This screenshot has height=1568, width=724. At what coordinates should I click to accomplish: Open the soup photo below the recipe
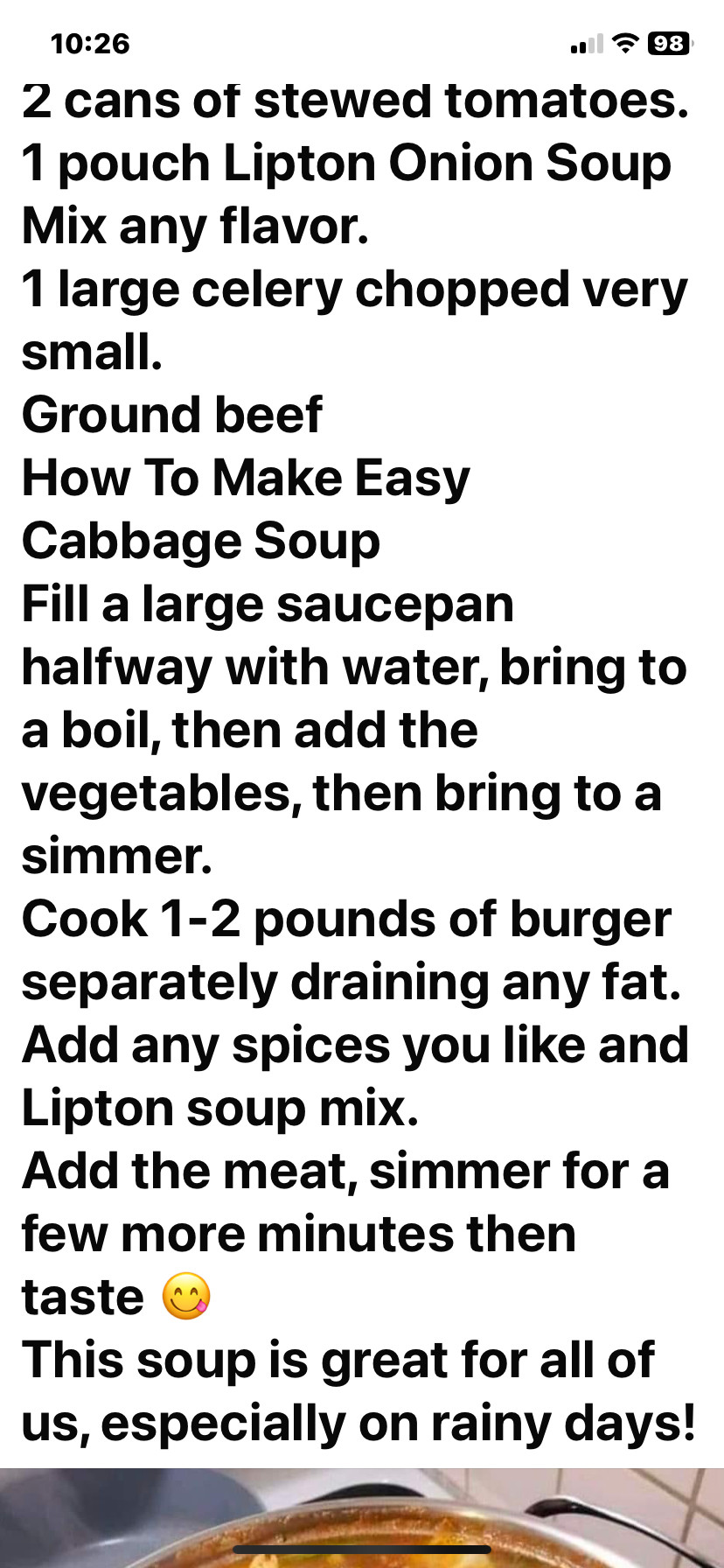362,1517
